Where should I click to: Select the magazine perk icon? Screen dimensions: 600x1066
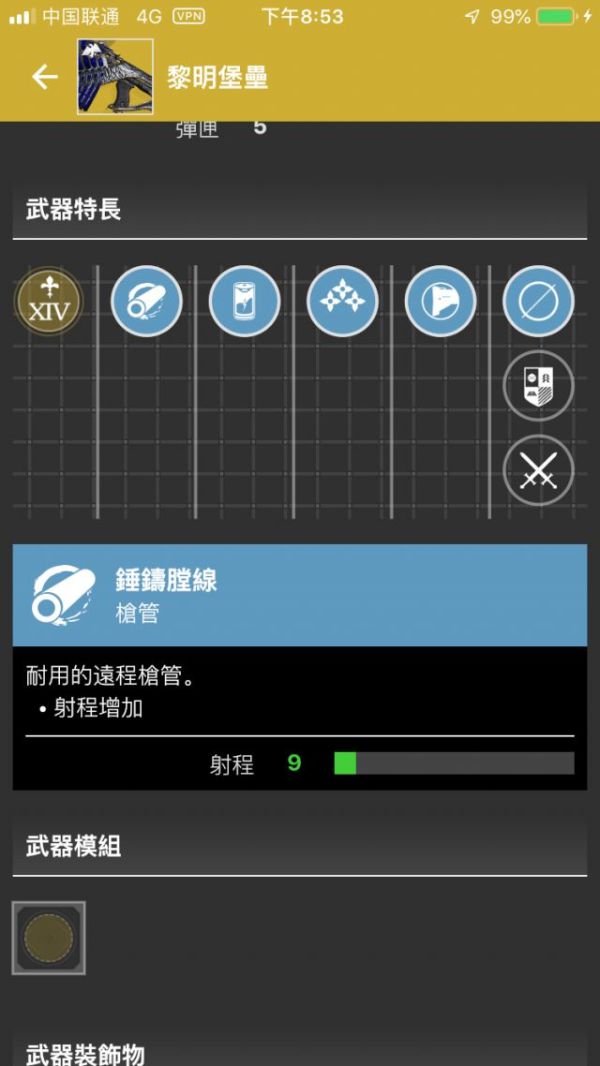tap(245, 300)
